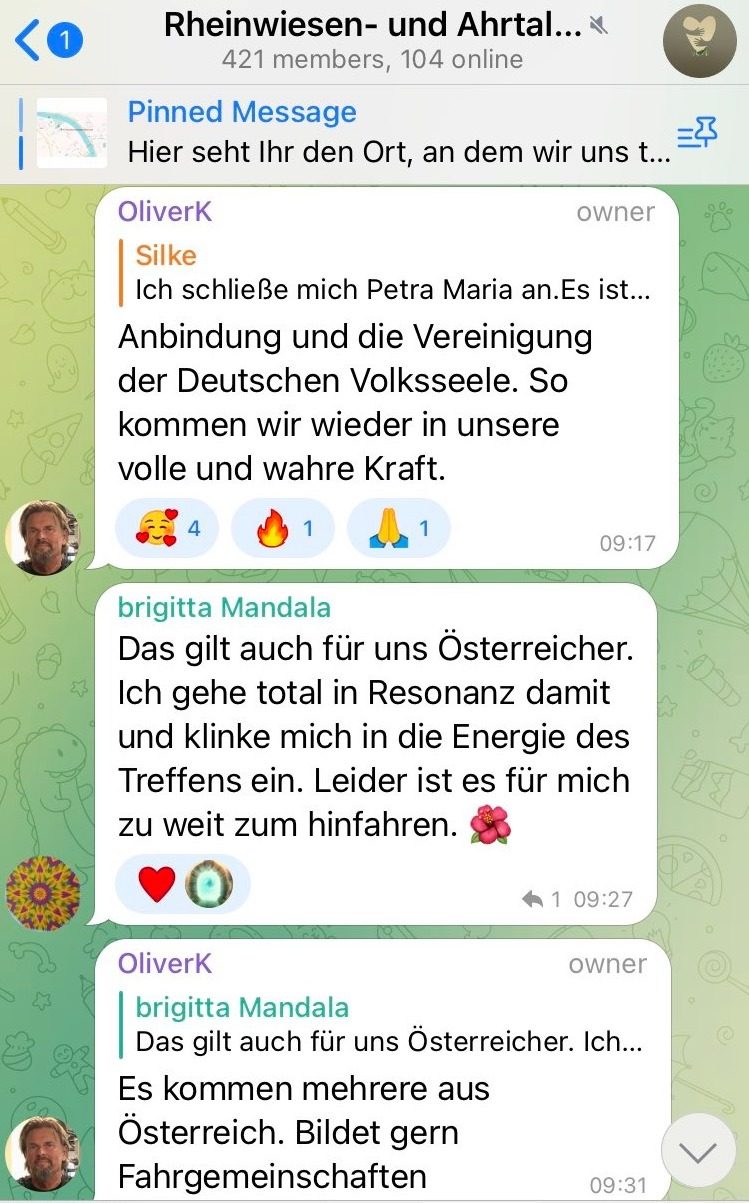View the reply thread on brigitta's message
The width and height of the screenshot is (749, 1203).
tap(541, 899)
